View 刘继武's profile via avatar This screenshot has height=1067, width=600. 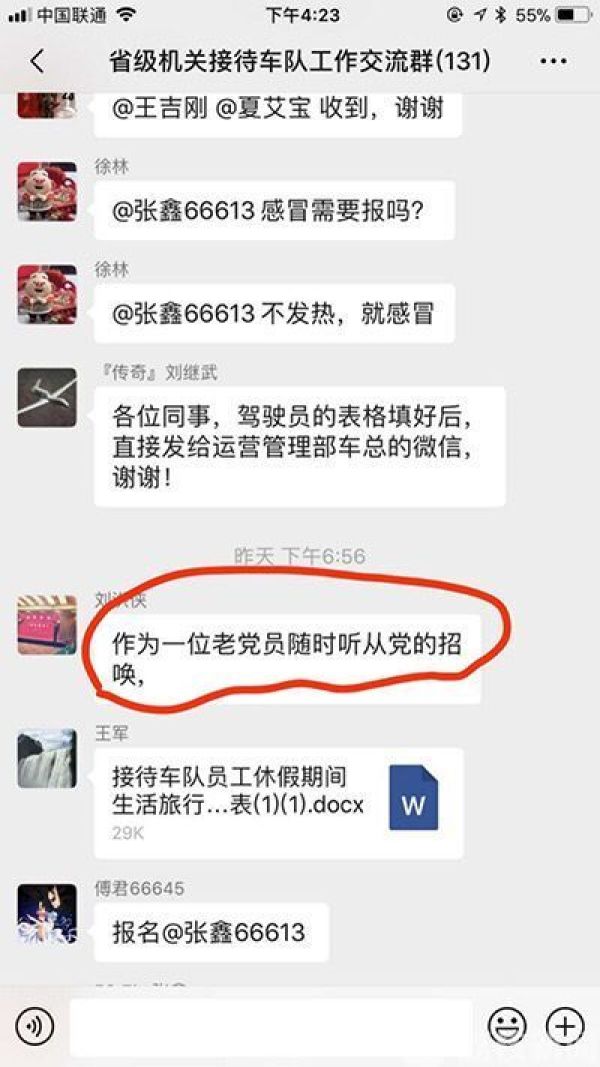pyautogui.click(x=47, y=398)
